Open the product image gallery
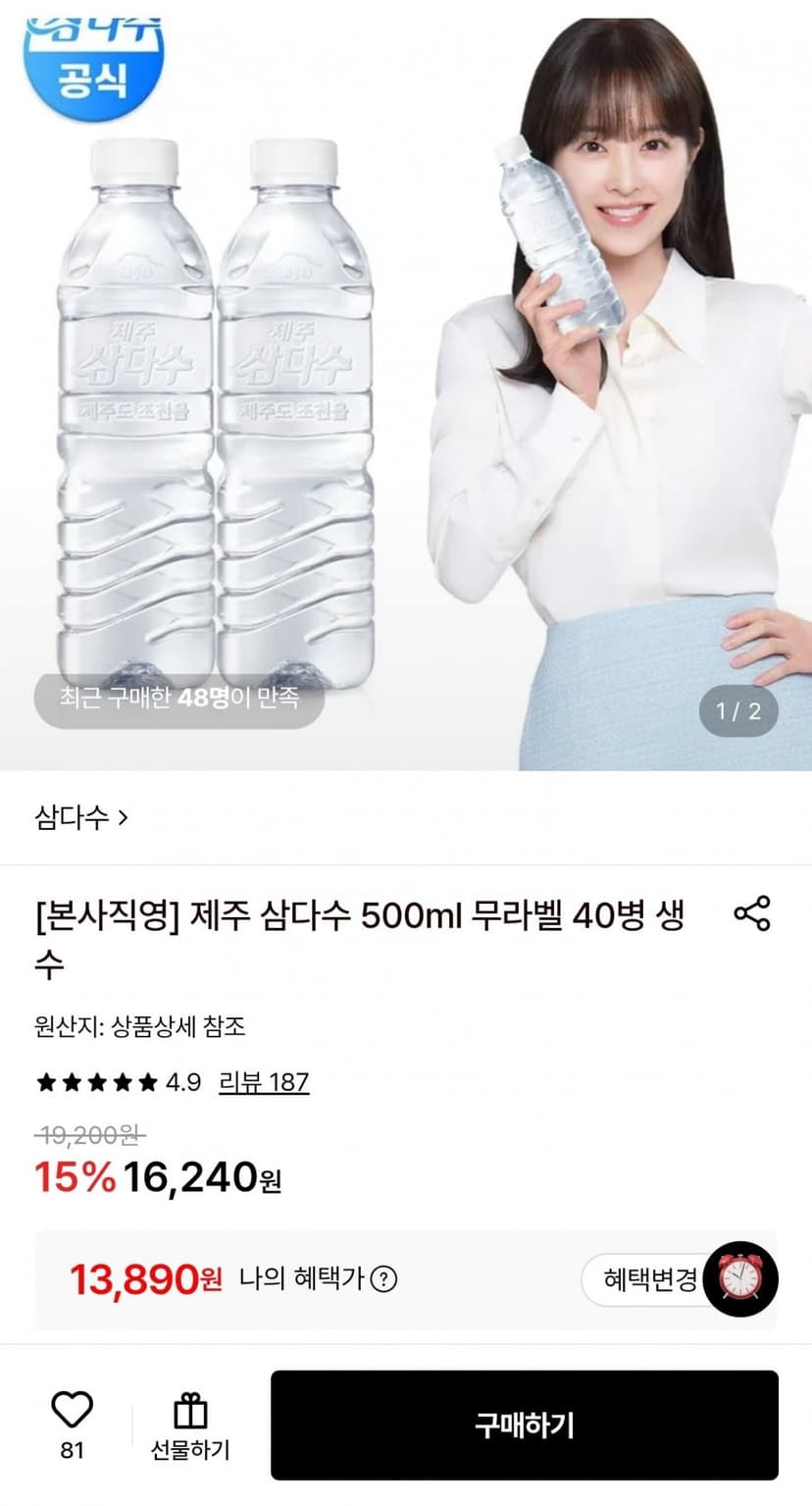Viewport: 812px width, 1506px height. tap(406, 392)
